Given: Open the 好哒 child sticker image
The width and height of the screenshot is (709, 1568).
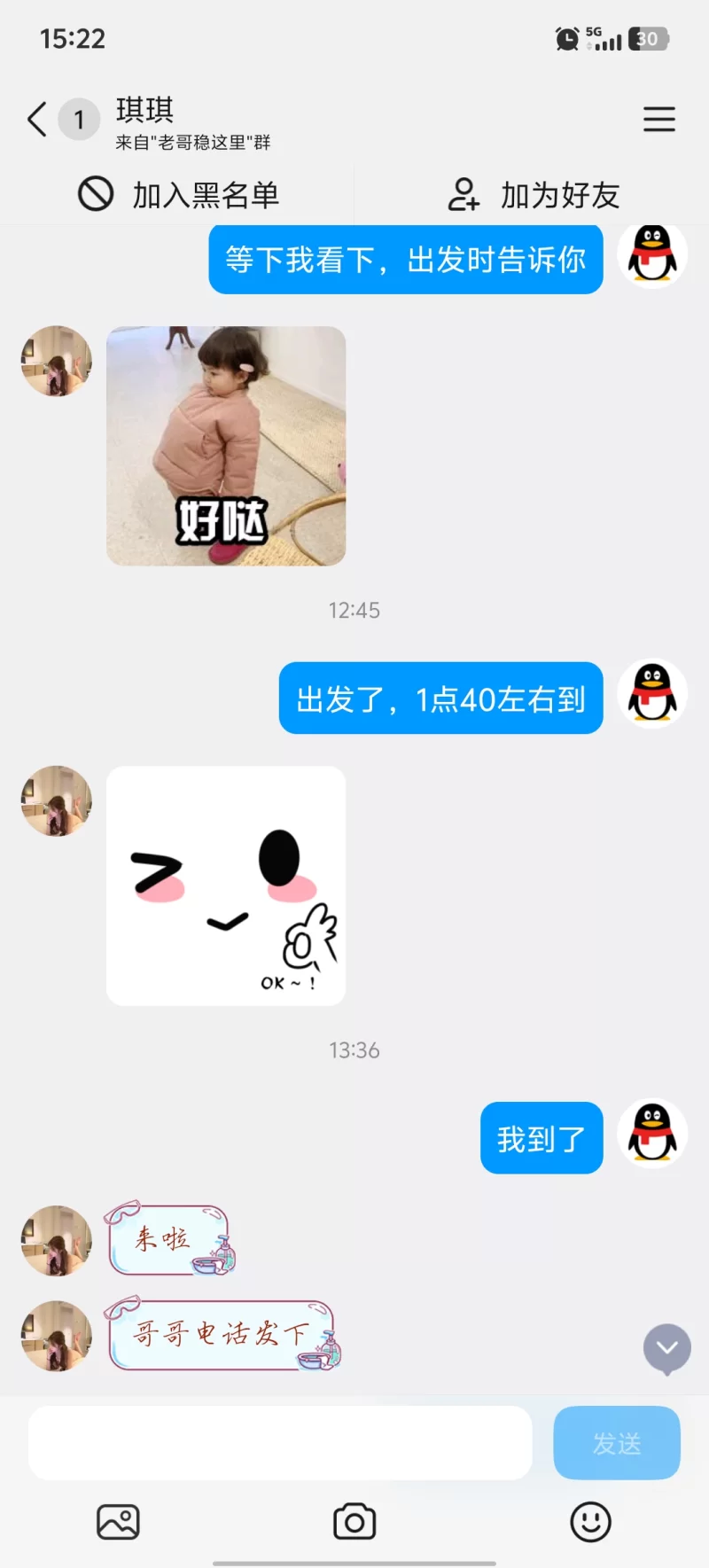Looking at the screenshot, I should 226,446.
